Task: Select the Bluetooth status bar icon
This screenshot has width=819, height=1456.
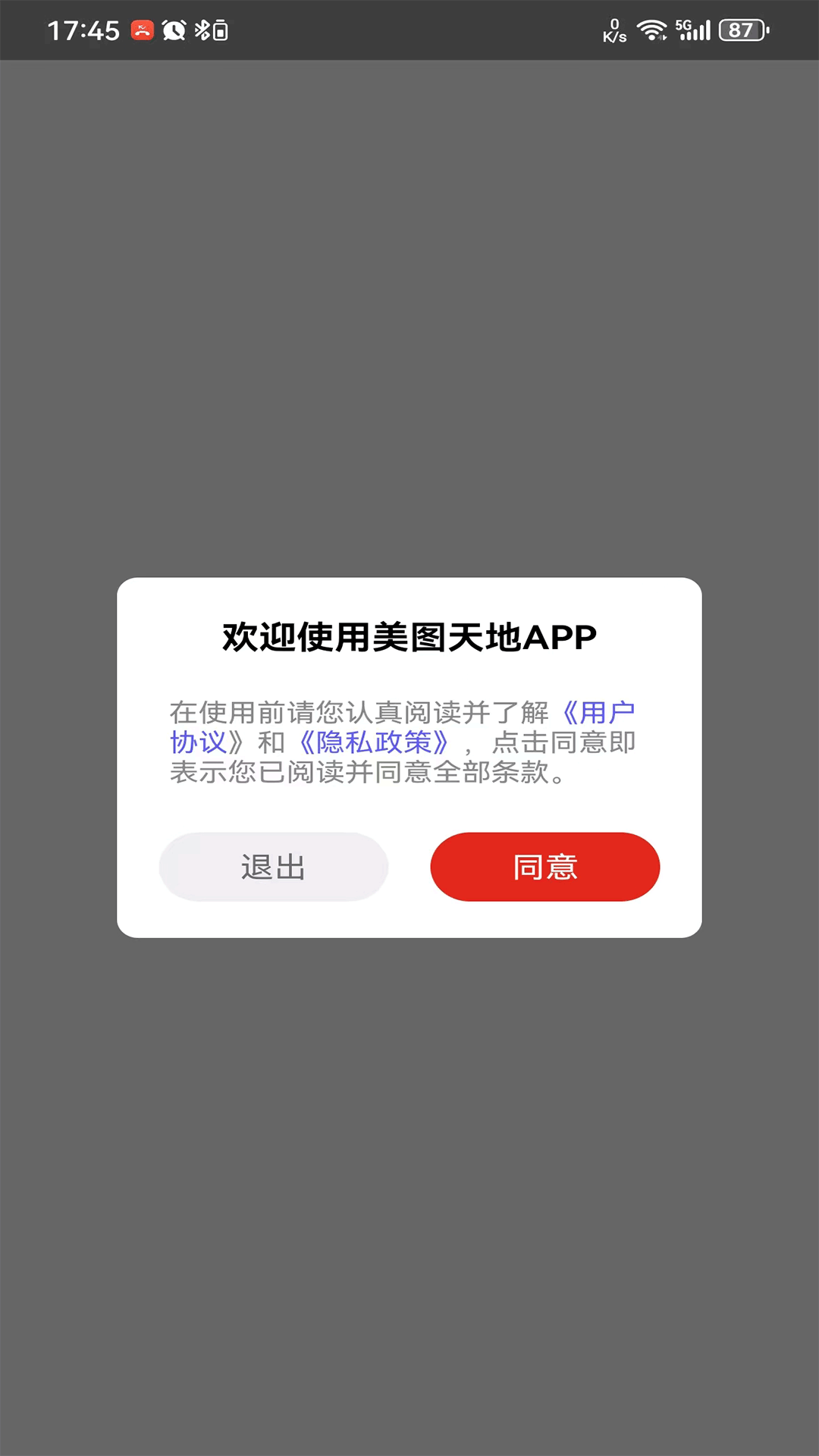Action: 202,30
